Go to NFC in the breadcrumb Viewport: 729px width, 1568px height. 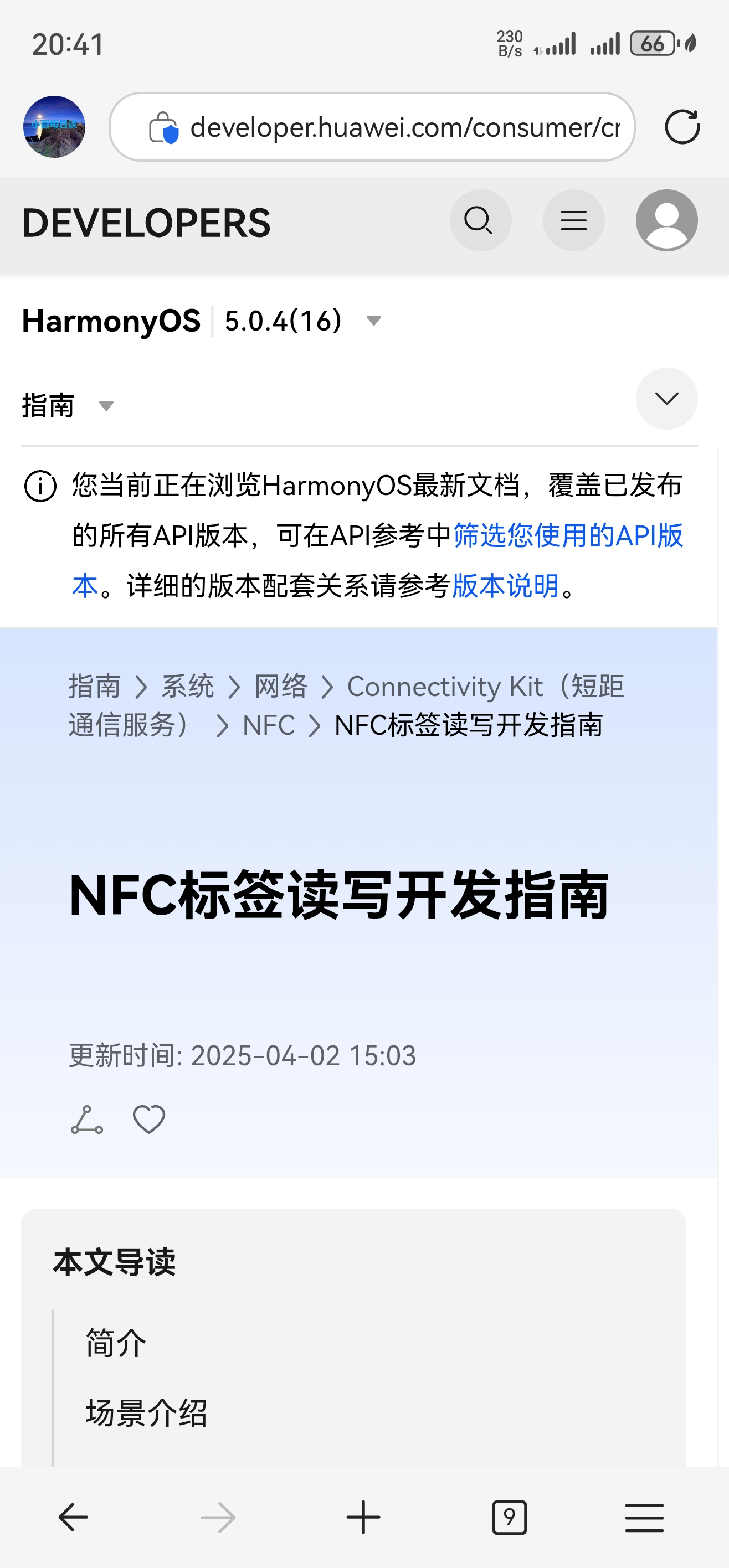(268, 725)
